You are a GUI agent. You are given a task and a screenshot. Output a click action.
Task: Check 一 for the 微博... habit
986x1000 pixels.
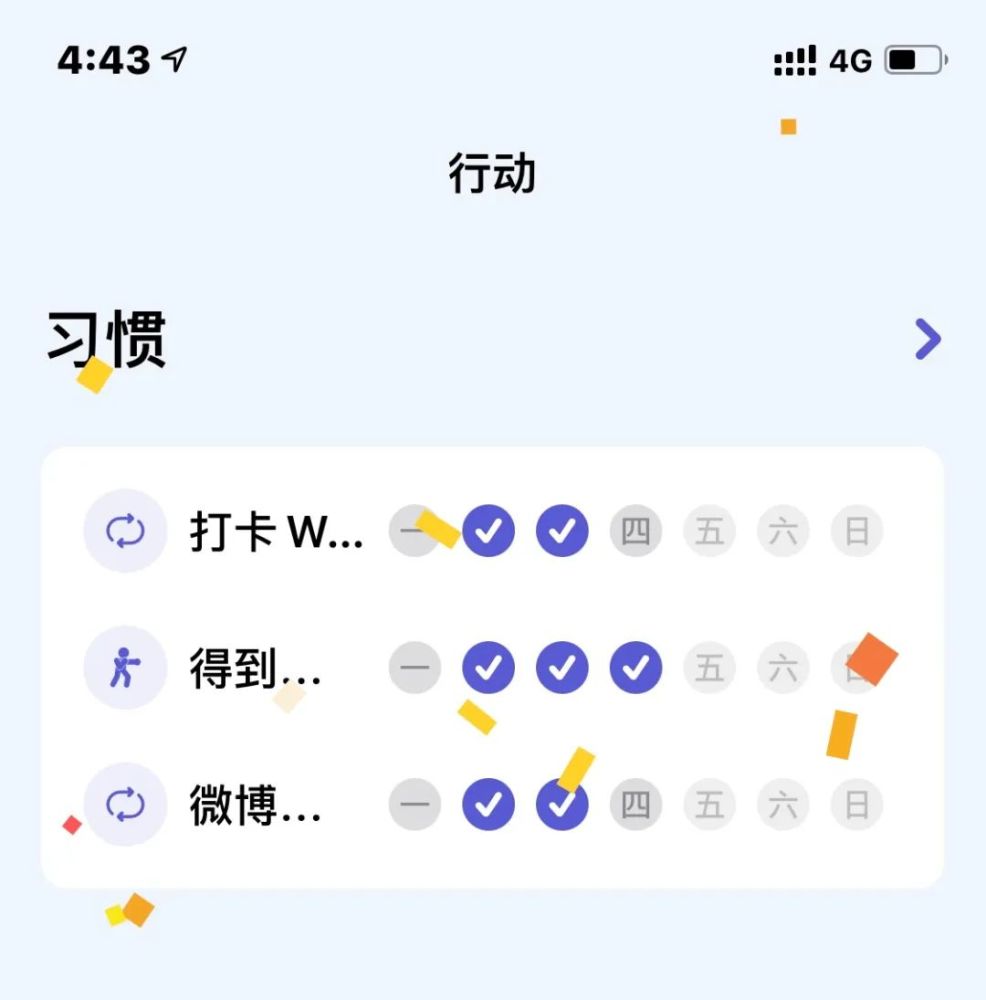coord(414,805)
